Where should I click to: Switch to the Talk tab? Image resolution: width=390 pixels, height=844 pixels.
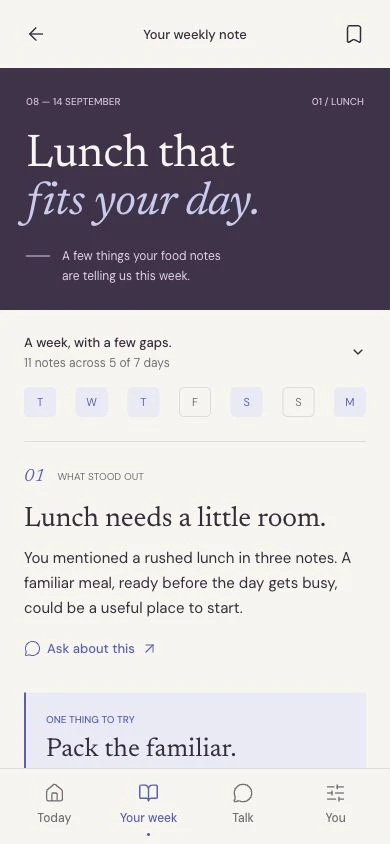[x=243, y=804]
